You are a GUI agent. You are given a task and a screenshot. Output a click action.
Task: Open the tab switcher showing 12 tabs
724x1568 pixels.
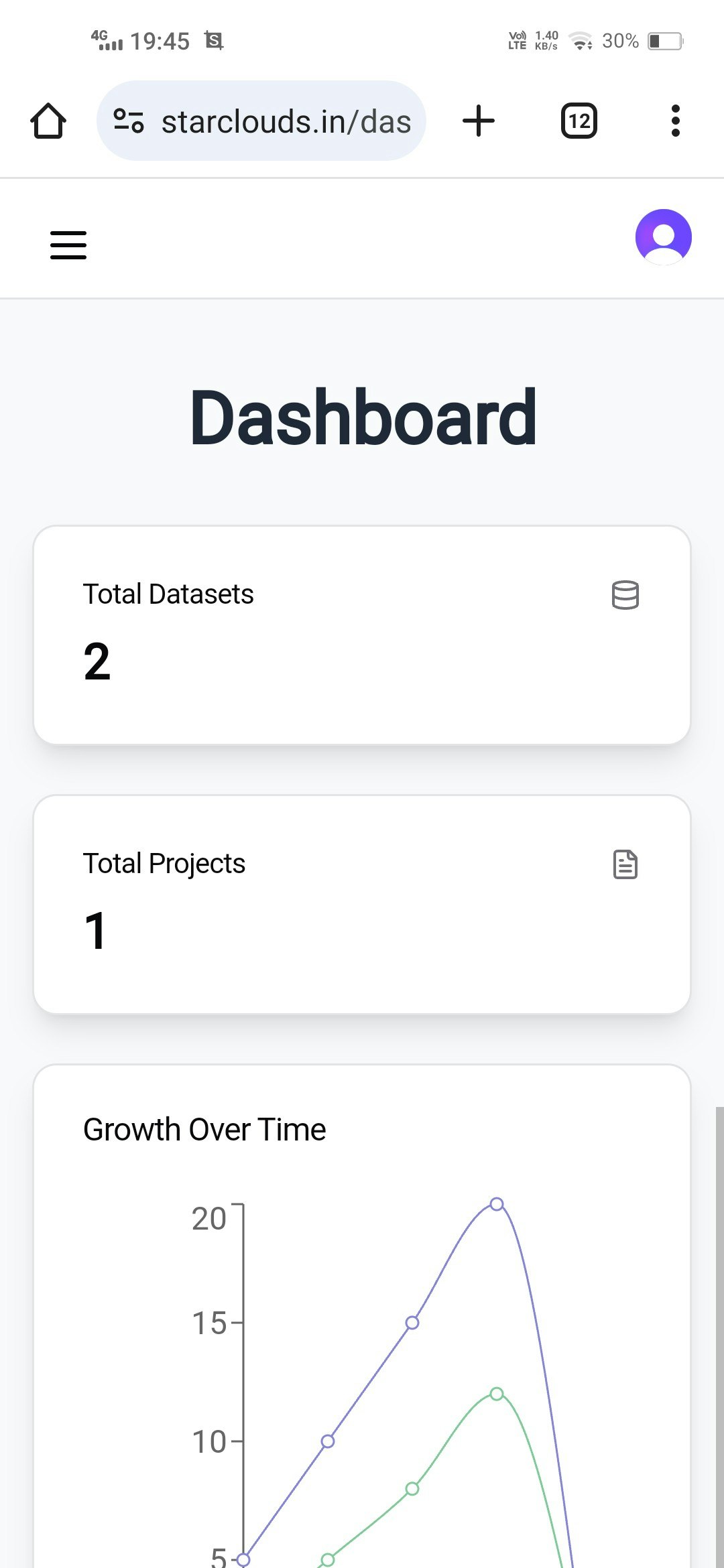579,121
